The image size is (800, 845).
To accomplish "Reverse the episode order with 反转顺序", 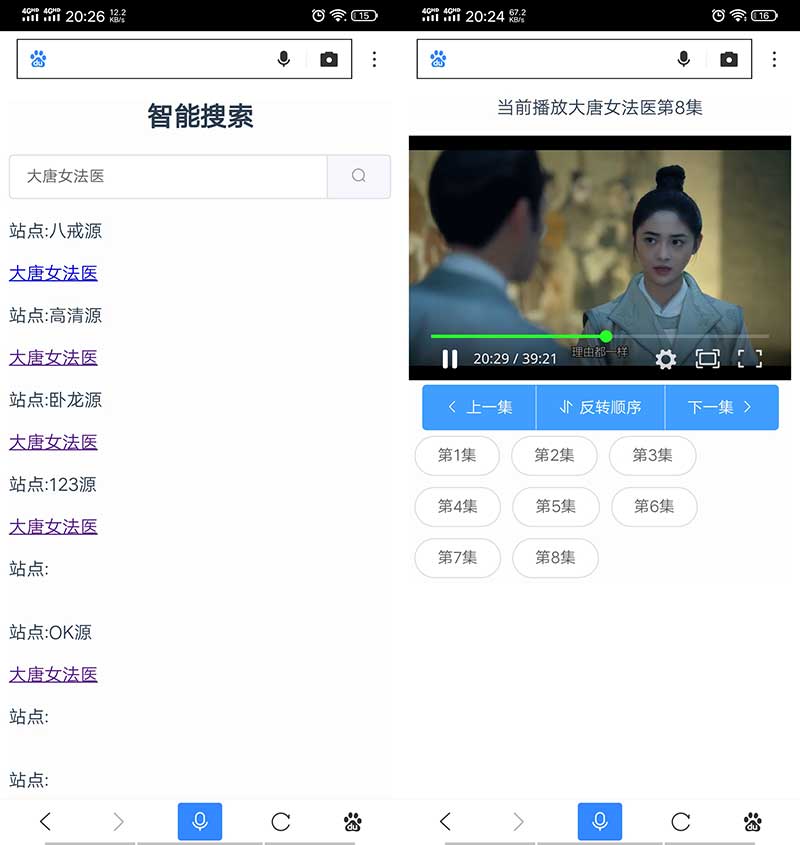I will point(600,407).
